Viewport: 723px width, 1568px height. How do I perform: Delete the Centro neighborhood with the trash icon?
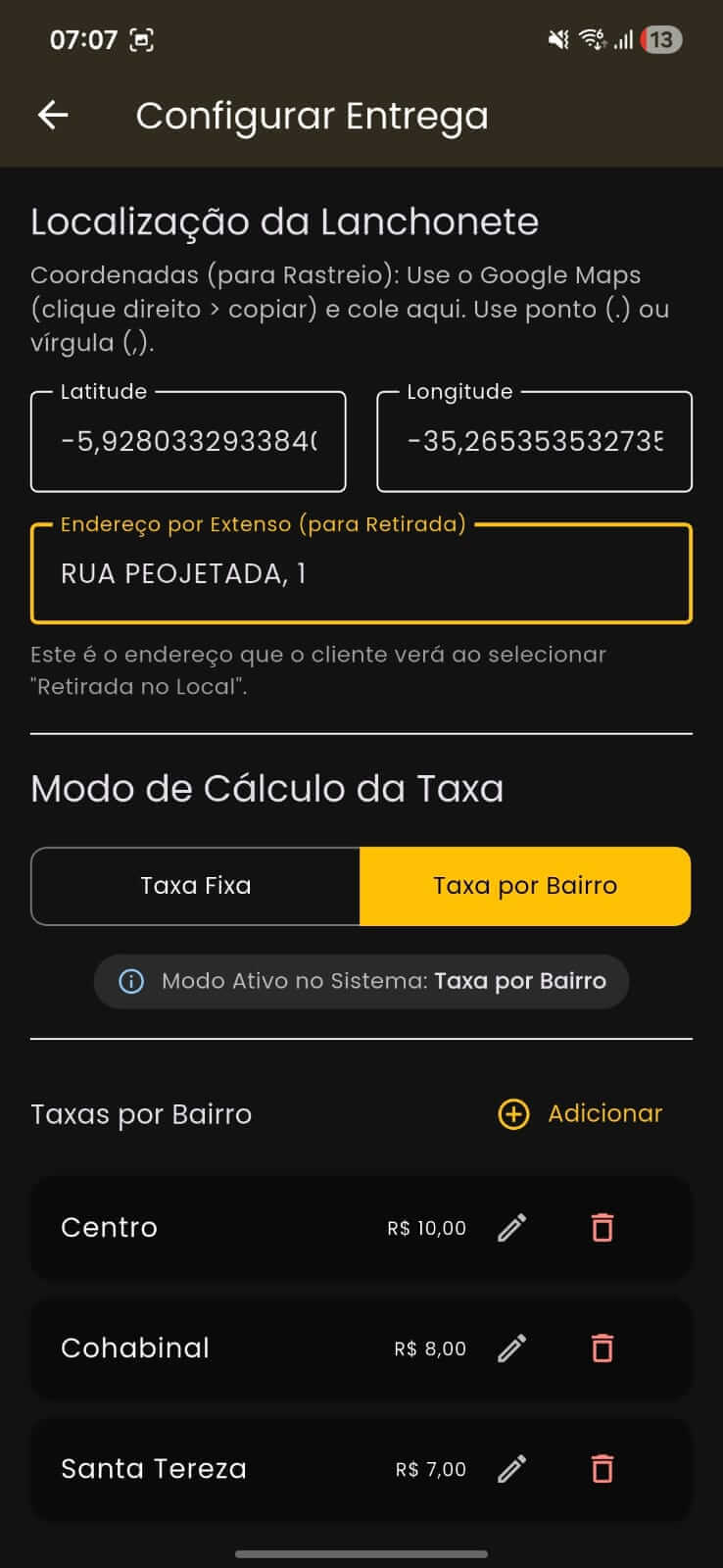602,1227
